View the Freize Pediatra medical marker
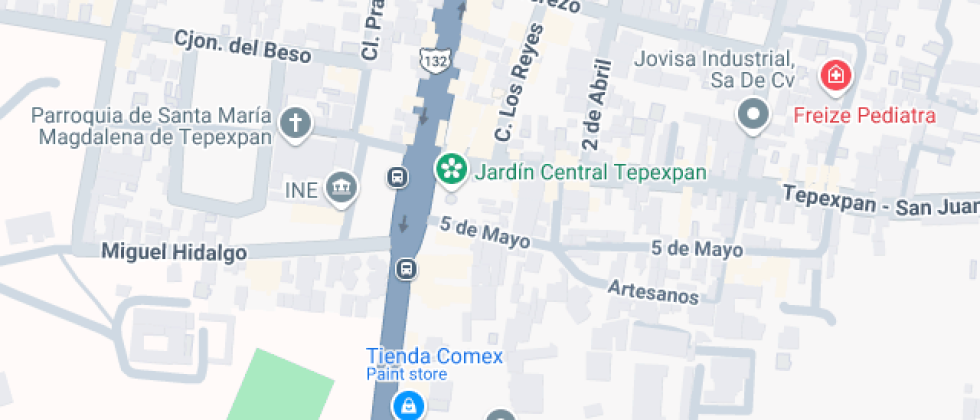The height and width of the screenshot is (420, 980). coord(834,75)
